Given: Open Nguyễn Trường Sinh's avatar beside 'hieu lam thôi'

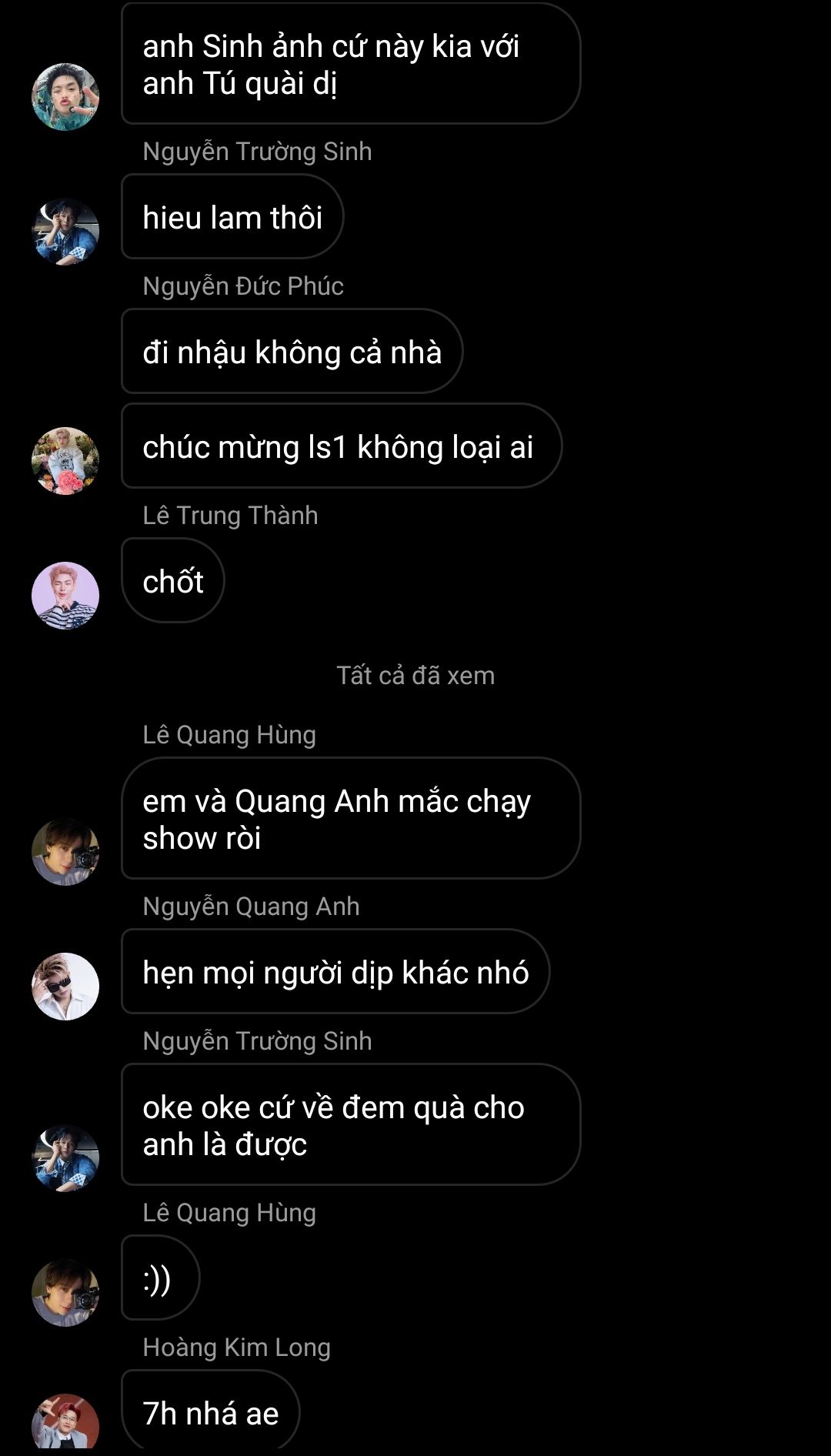Looking at the screenshot, I should click(65, 232).
